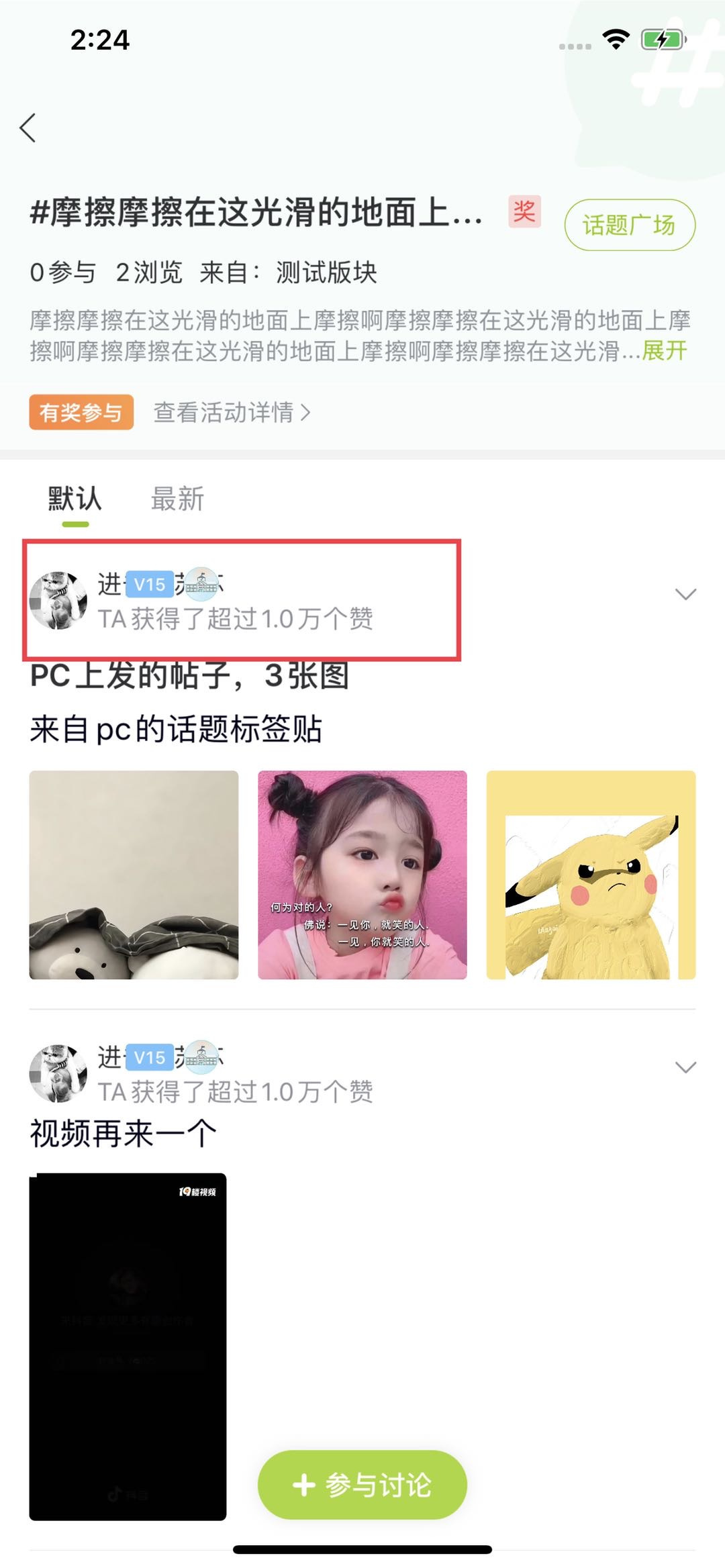Expand the topic description with 展开

[x=665, y=350]
